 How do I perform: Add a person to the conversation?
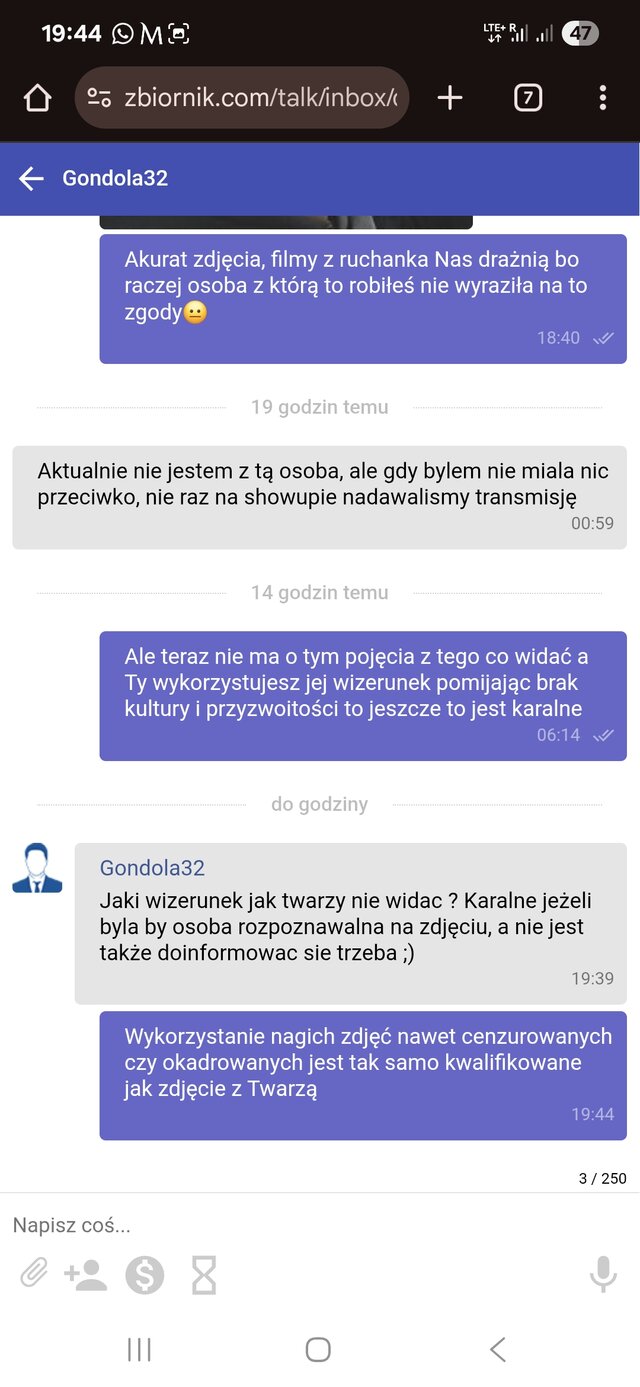point(86,1274)
